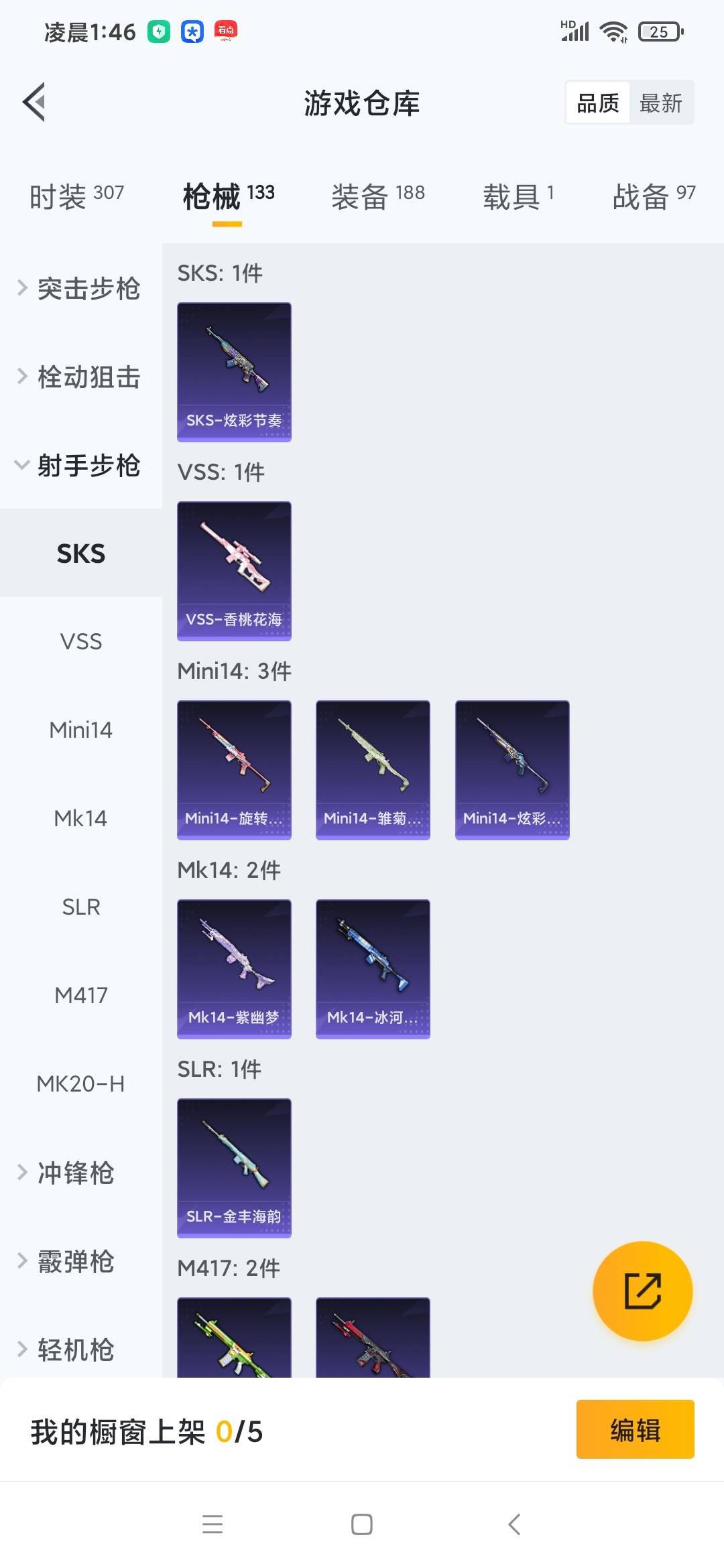Viewport: 724px width, 1568px height.
Task: Open the SKS-炫彩节奏 skin
Action: coord(234,372)
